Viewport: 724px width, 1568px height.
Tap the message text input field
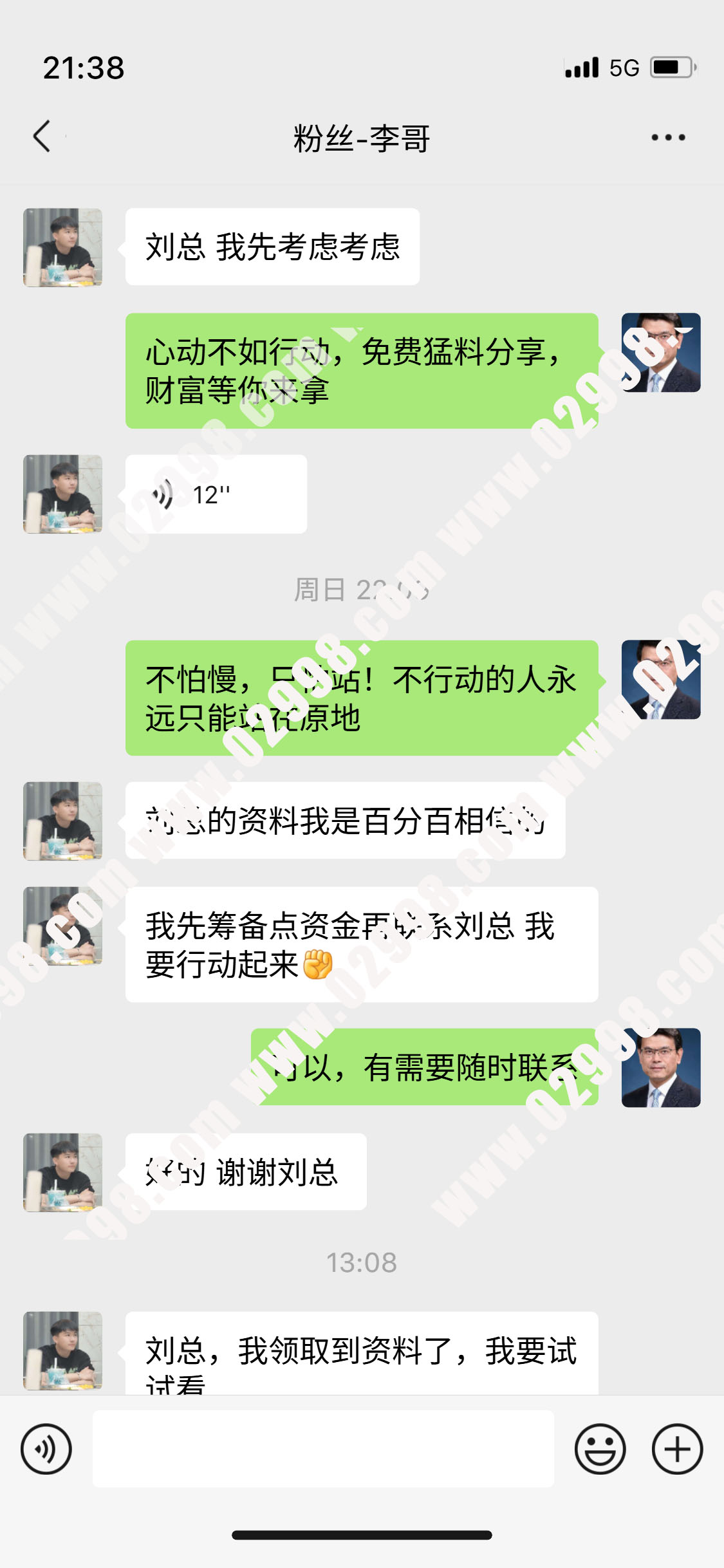click(x=323, y=1449)
